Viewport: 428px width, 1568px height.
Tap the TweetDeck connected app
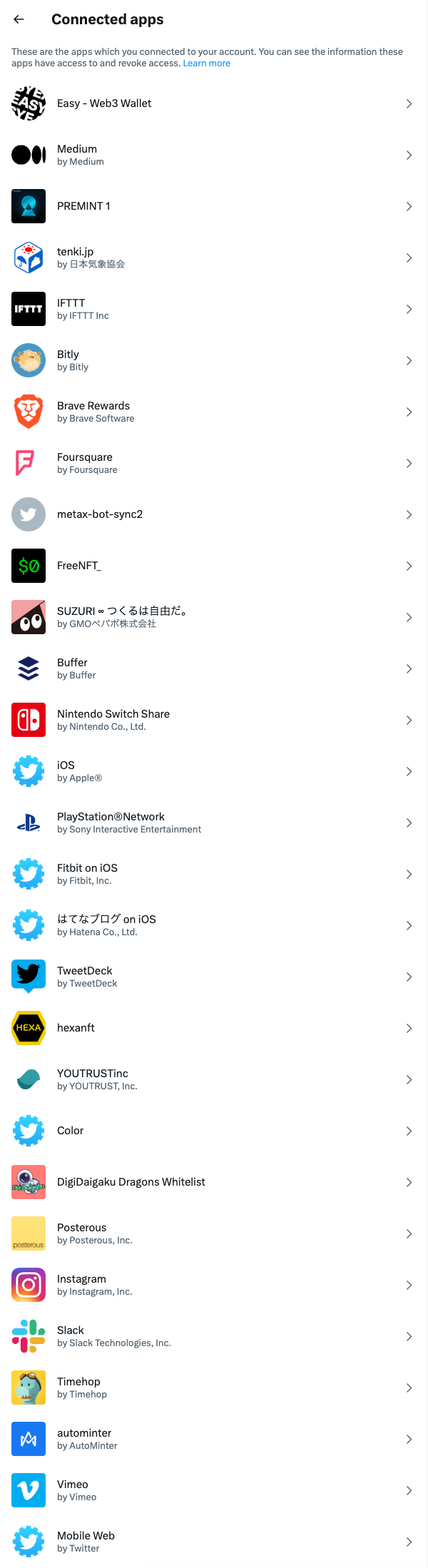213,977
